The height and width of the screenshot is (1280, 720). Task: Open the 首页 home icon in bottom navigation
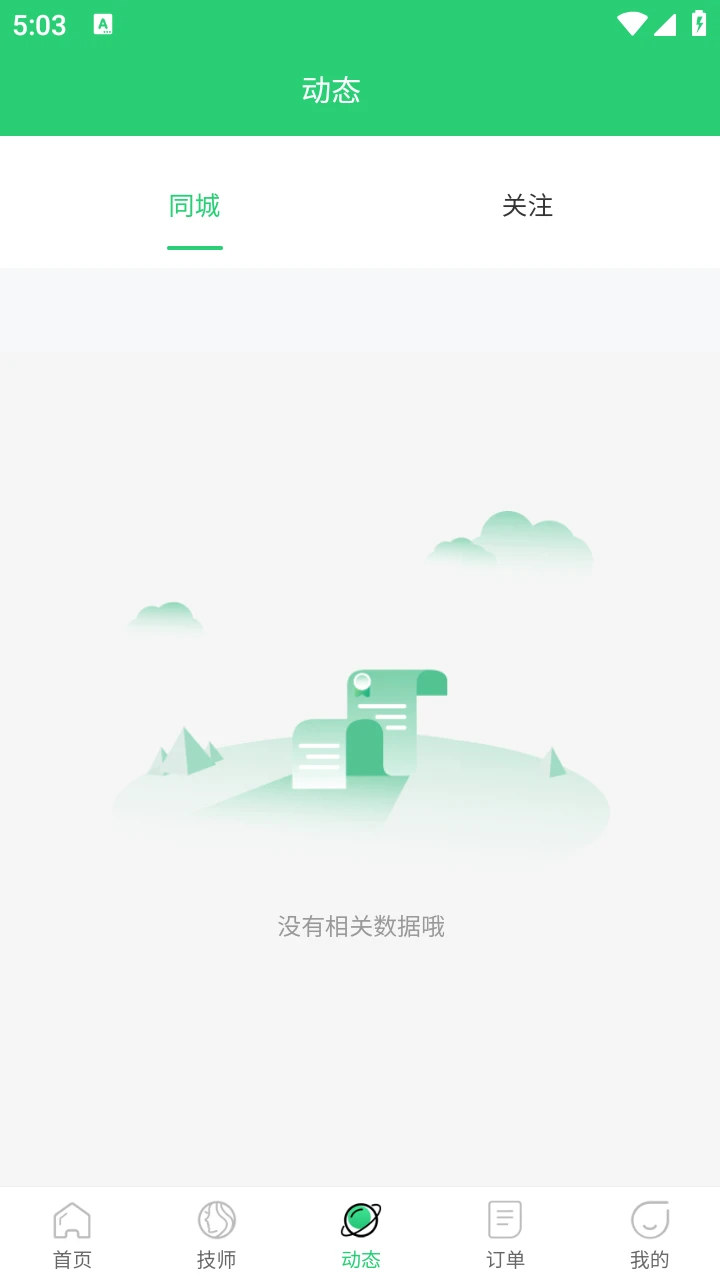coord(71,1219)
